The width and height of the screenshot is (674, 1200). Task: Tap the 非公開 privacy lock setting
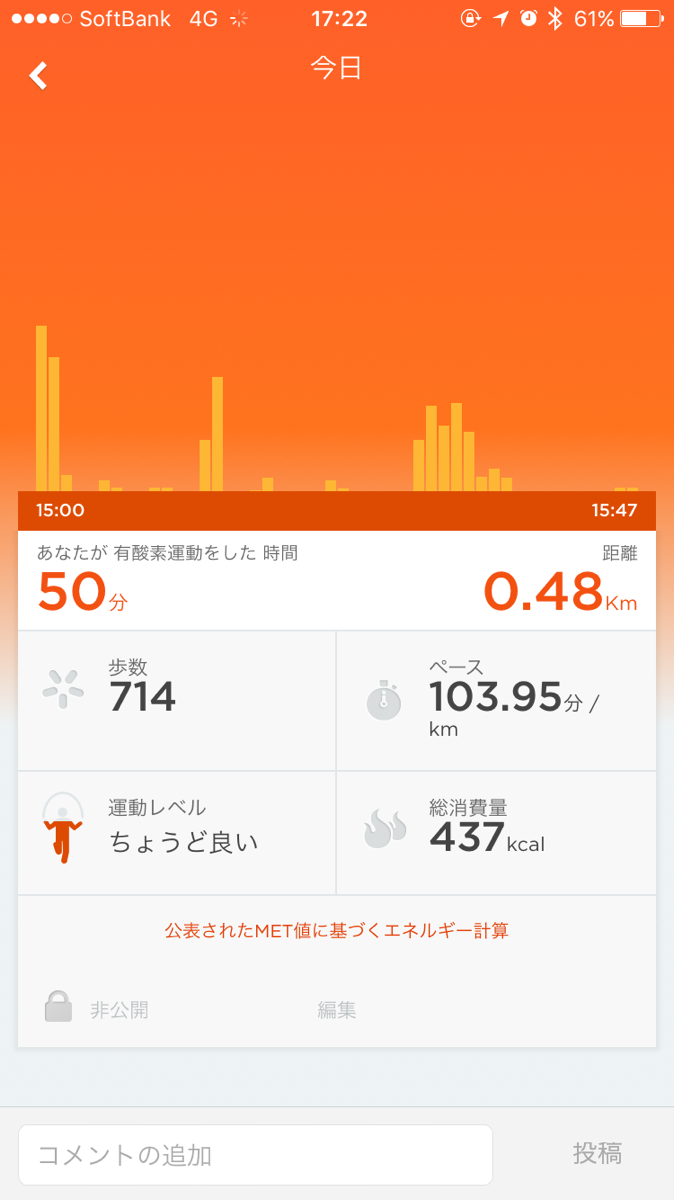(97, 1010)
